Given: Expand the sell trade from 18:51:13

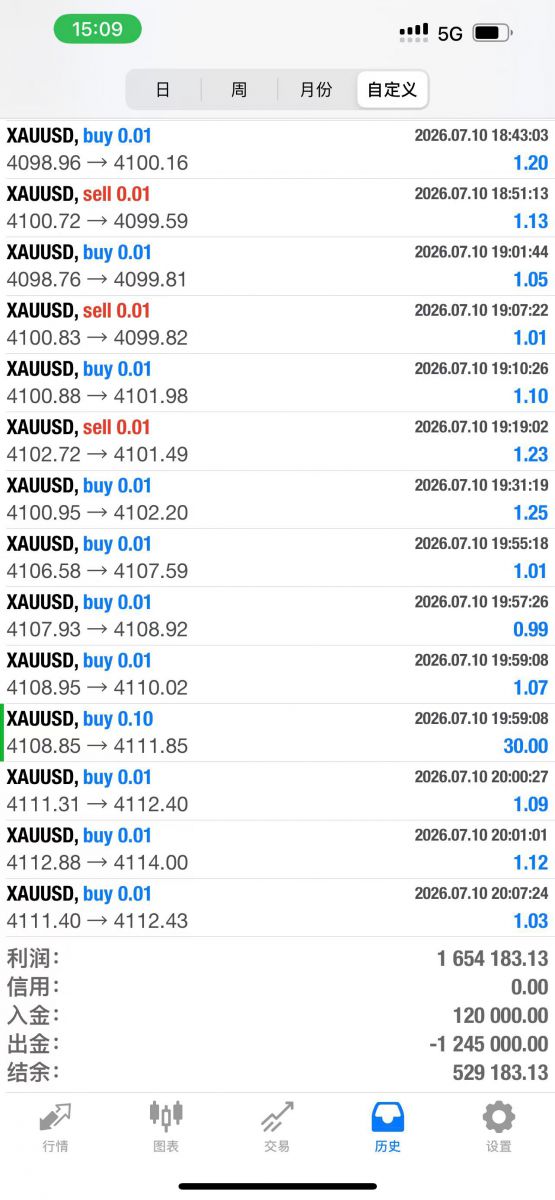Looking at the screenshot, I should click(277, 207).
